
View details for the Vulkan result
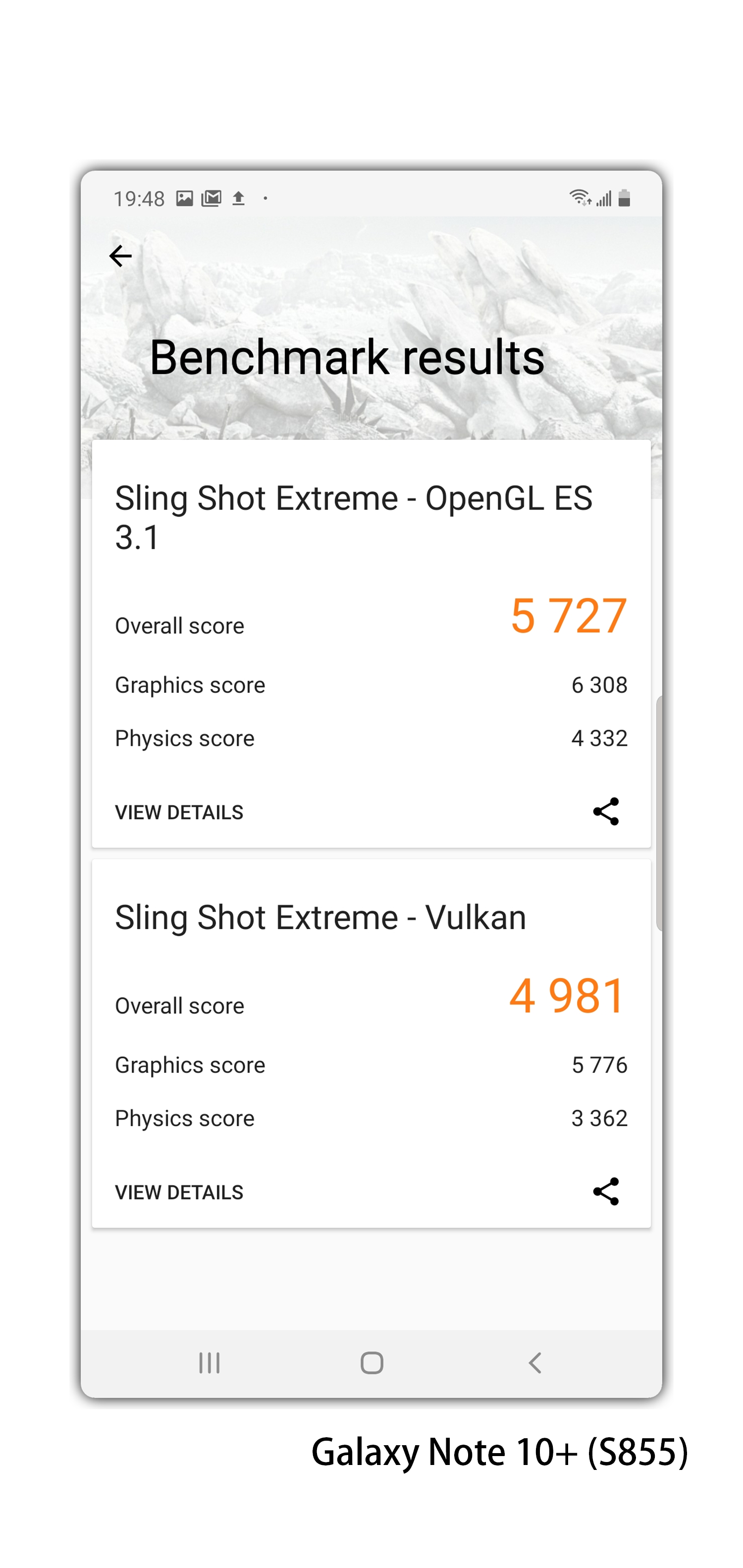coord(179,1193)
